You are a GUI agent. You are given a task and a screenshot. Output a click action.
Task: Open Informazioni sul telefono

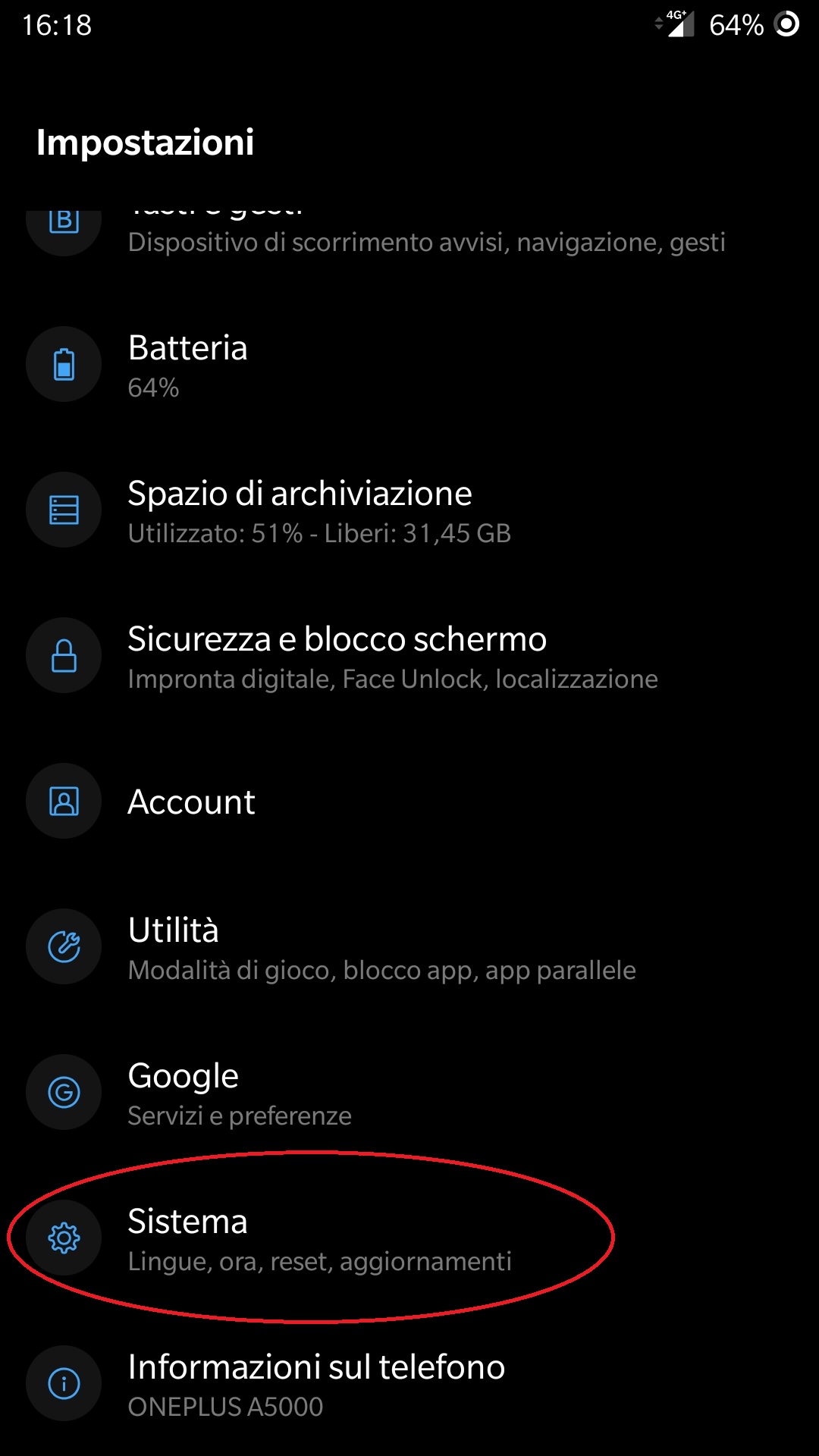pos(409,1384)
